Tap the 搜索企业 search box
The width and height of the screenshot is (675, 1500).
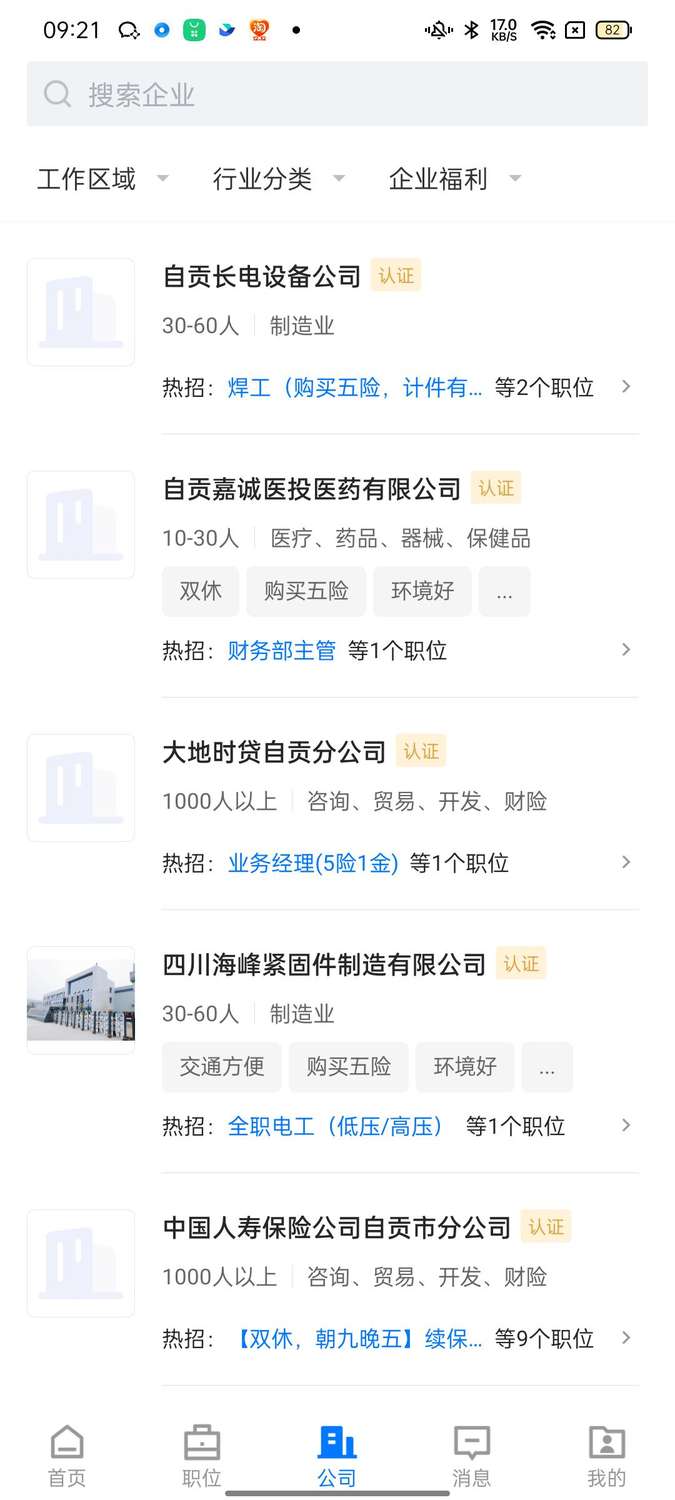[x=337, y=95]
